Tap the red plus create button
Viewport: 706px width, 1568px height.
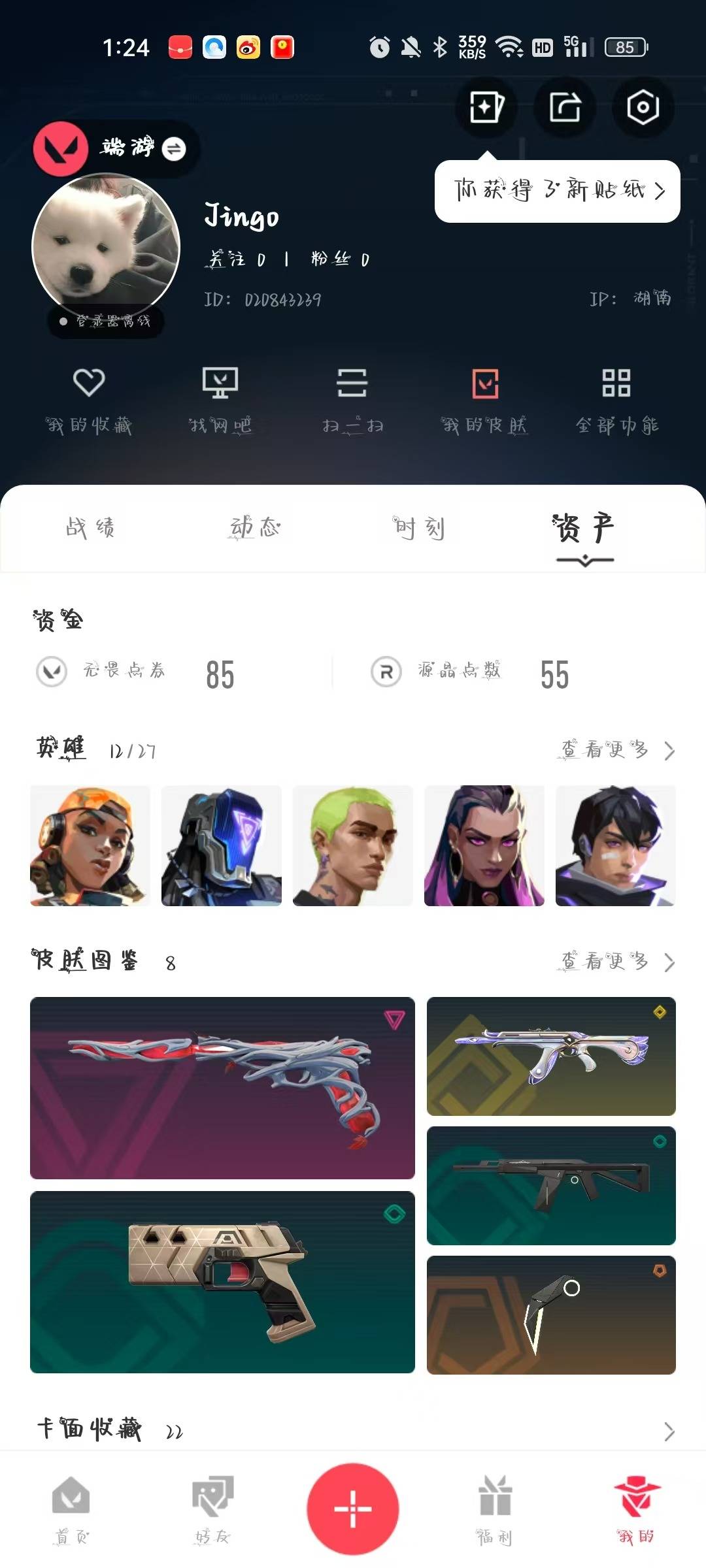click(352, 1508)
